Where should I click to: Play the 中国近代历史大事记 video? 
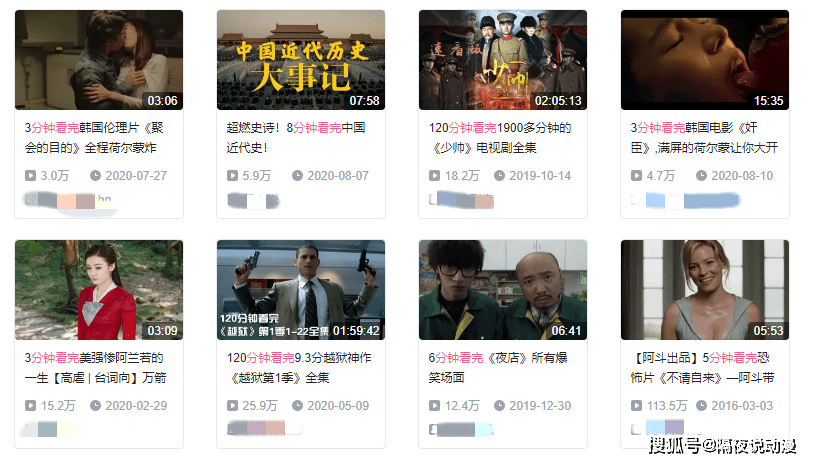point(300,60)
